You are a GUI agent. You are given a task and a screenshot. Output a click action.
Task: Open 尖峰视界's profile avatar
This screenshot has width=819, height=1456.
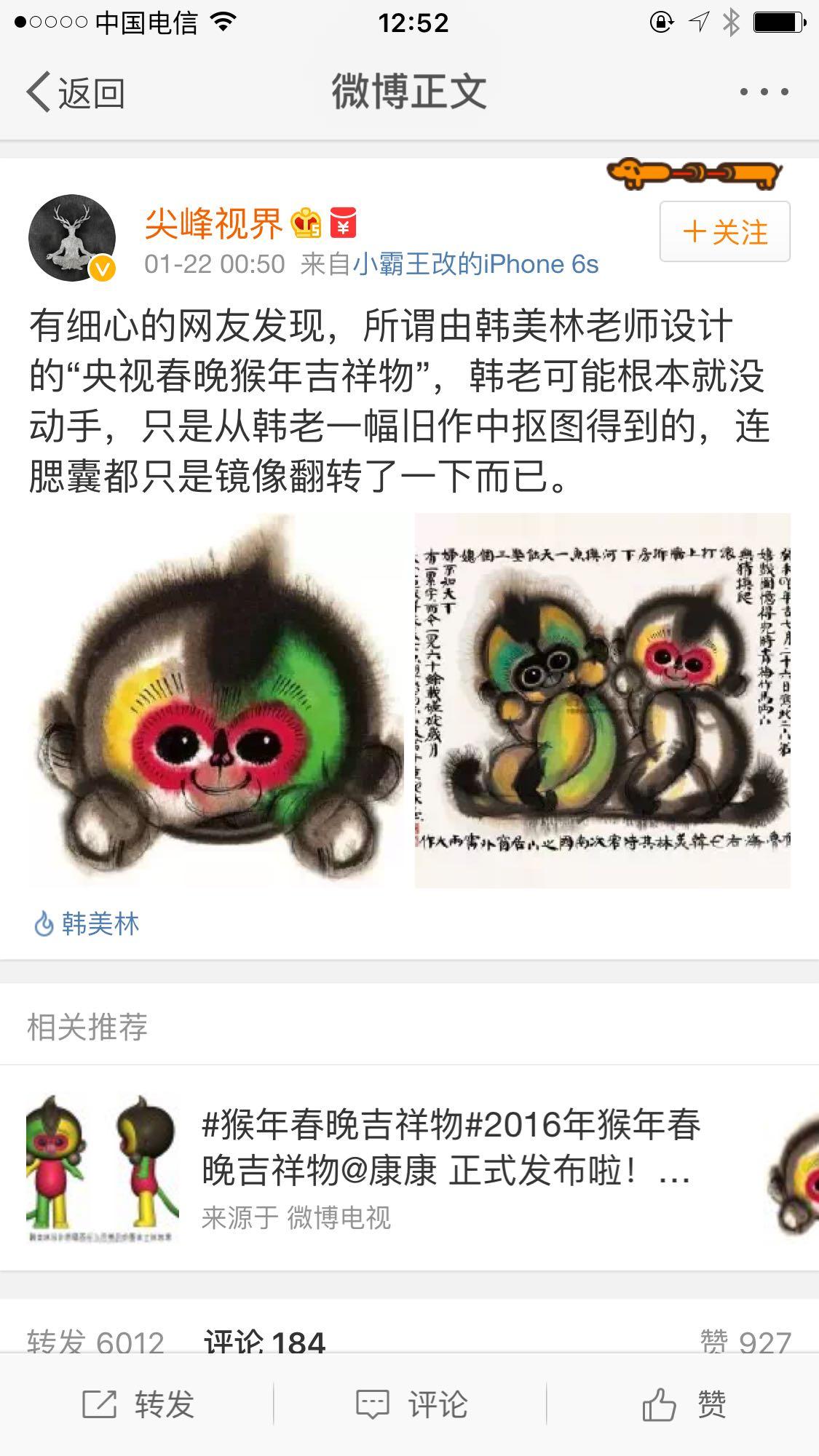[x=72, y=238]
